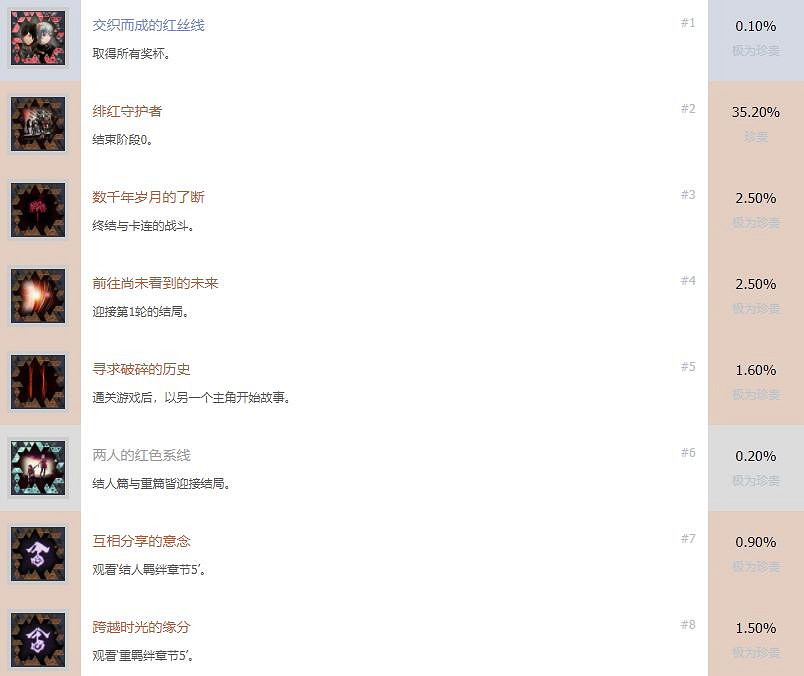
Task: Open the trophy '寻求破碎的历史'
Action: point(141,369)
